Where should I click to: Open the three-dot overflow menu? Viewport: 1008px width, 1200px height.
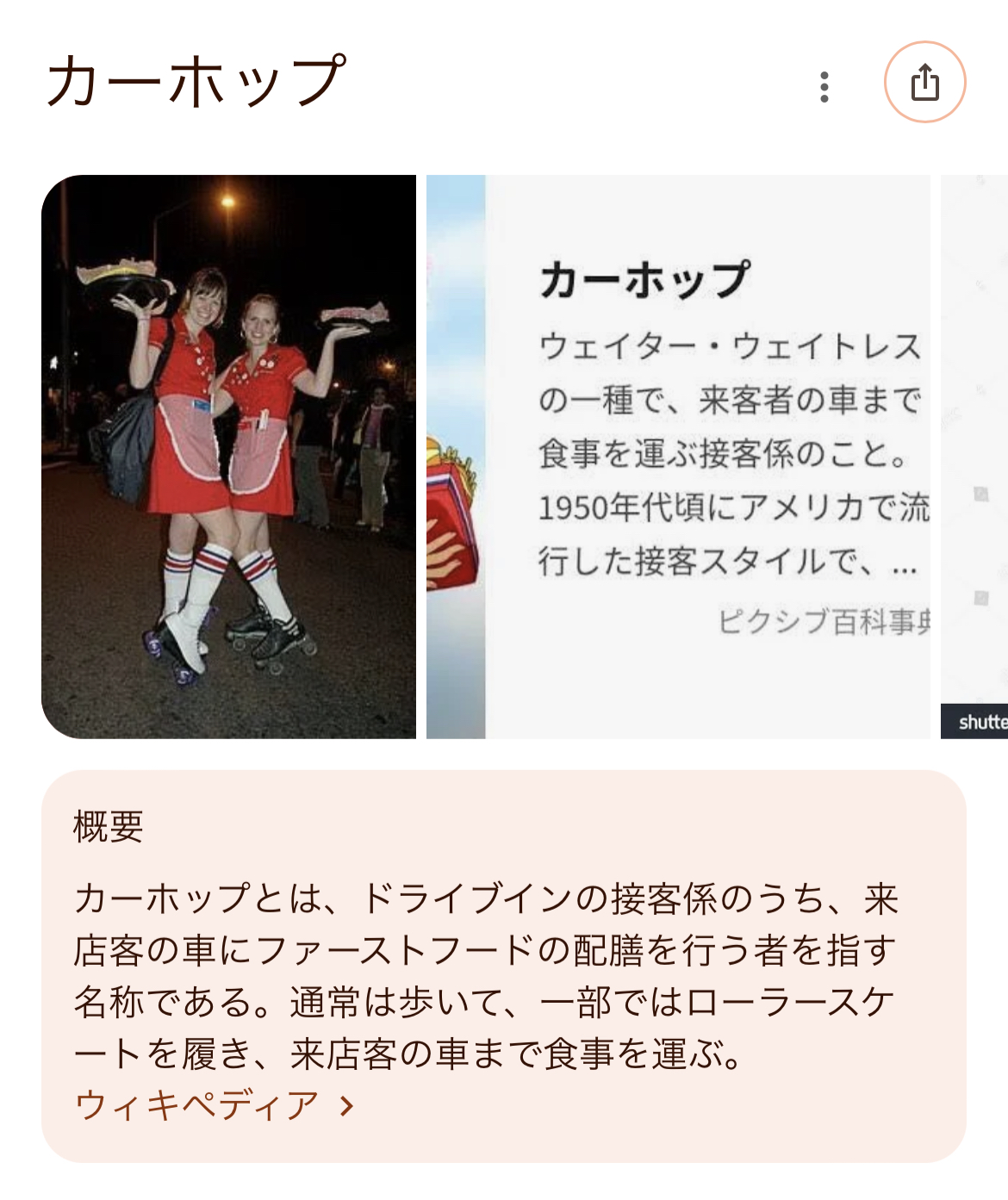pyautogui.click(x=824, y=86)
